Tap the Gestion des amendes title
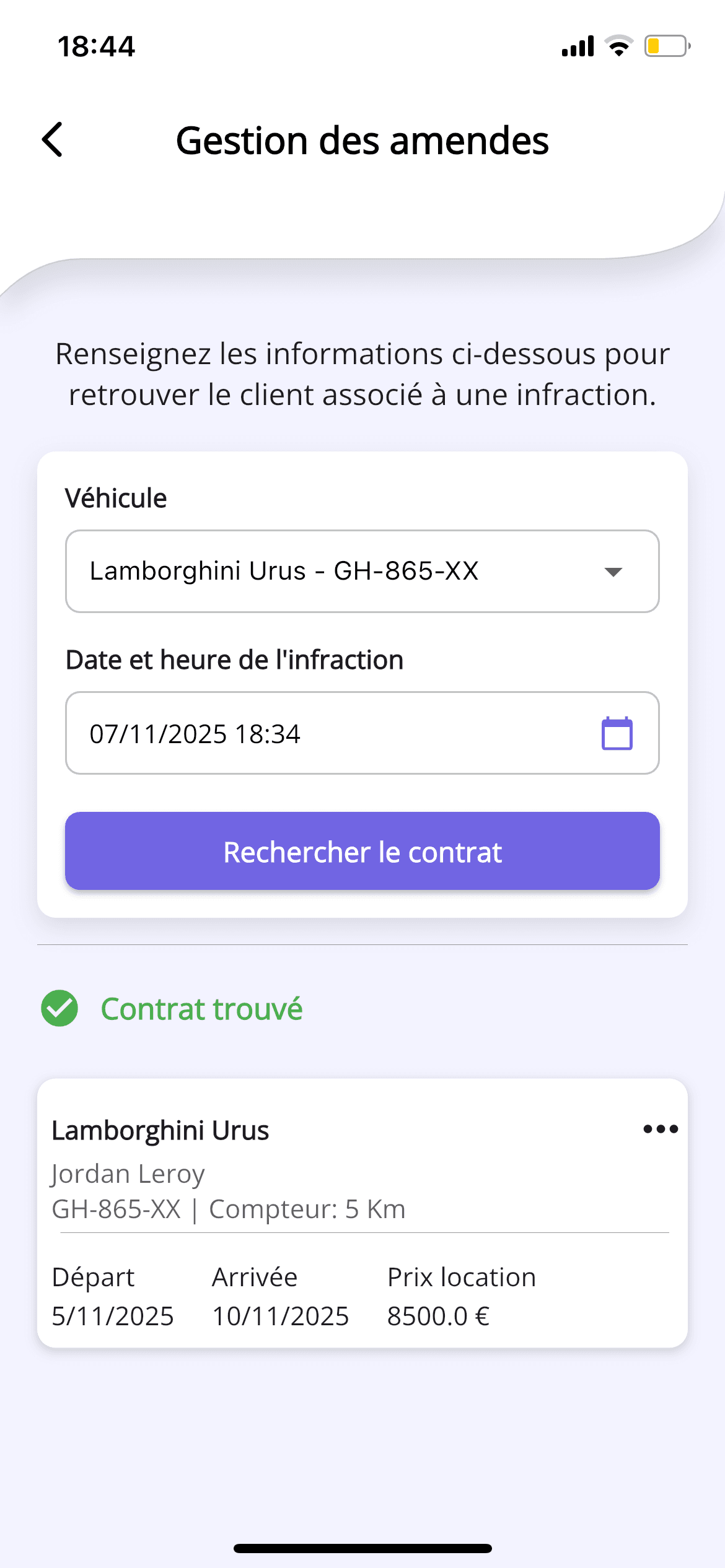The height and width of the screenshot is (1568, 725). click(x=362, y=140)
